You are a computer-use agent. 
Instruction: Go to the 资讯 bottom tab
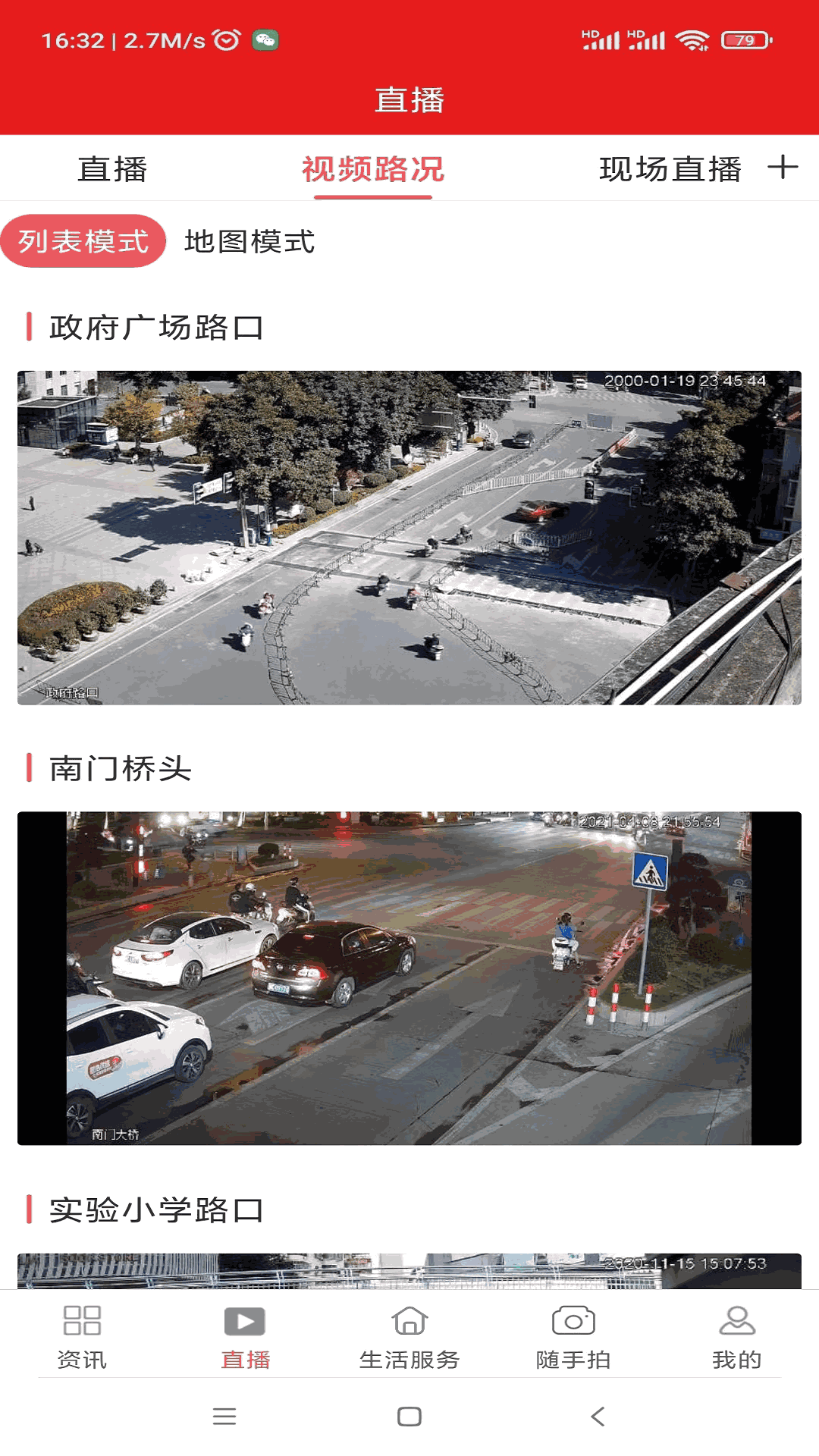tap(82, 1338)
